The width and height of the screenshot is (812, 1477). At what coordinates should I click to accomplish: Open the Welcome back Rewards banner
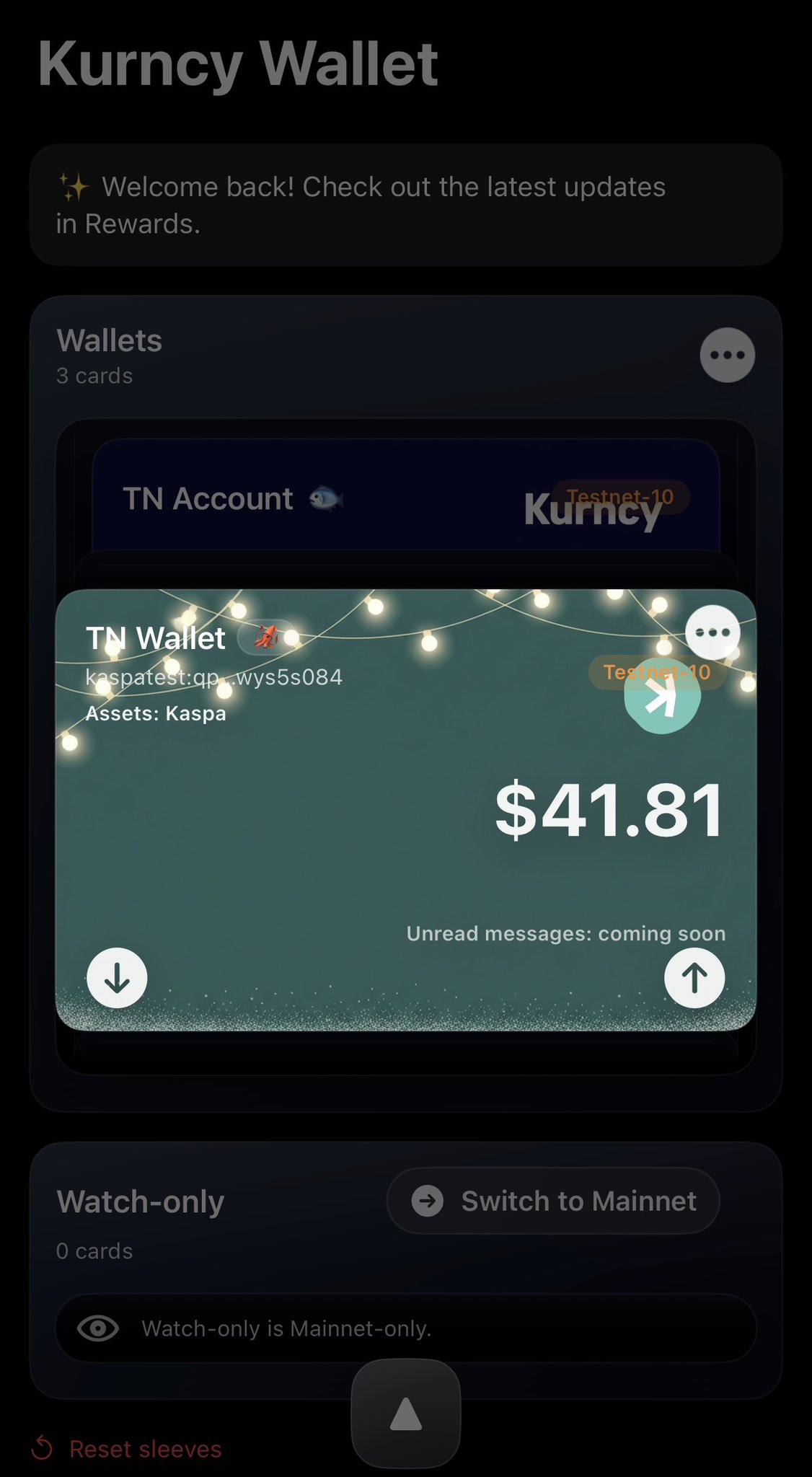[x=405, y=205]
